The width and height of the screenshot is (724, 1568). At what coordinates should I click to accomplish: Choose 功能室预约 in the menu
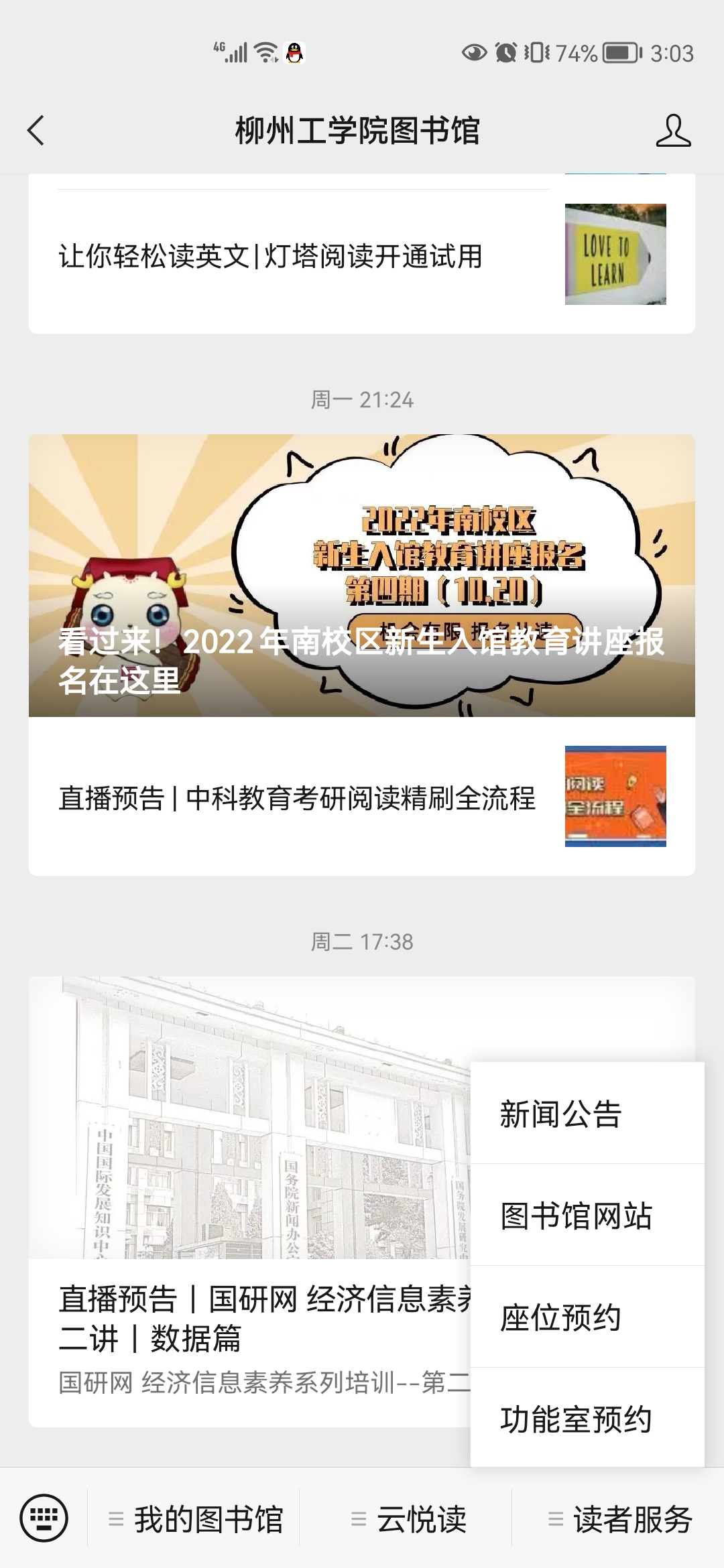pos(587,1419)
